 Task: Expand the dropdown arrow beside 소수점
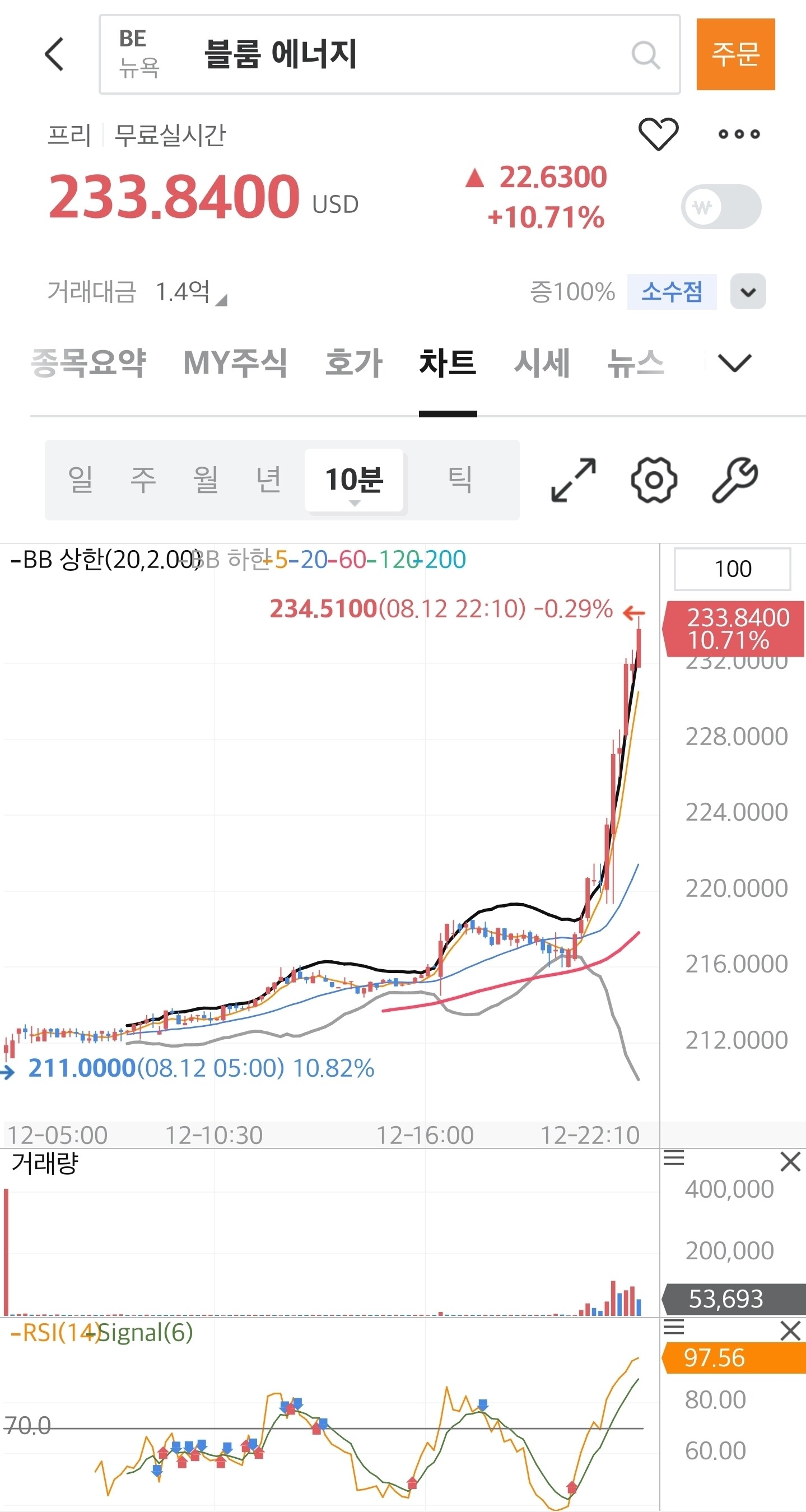[x=748, y=291]
